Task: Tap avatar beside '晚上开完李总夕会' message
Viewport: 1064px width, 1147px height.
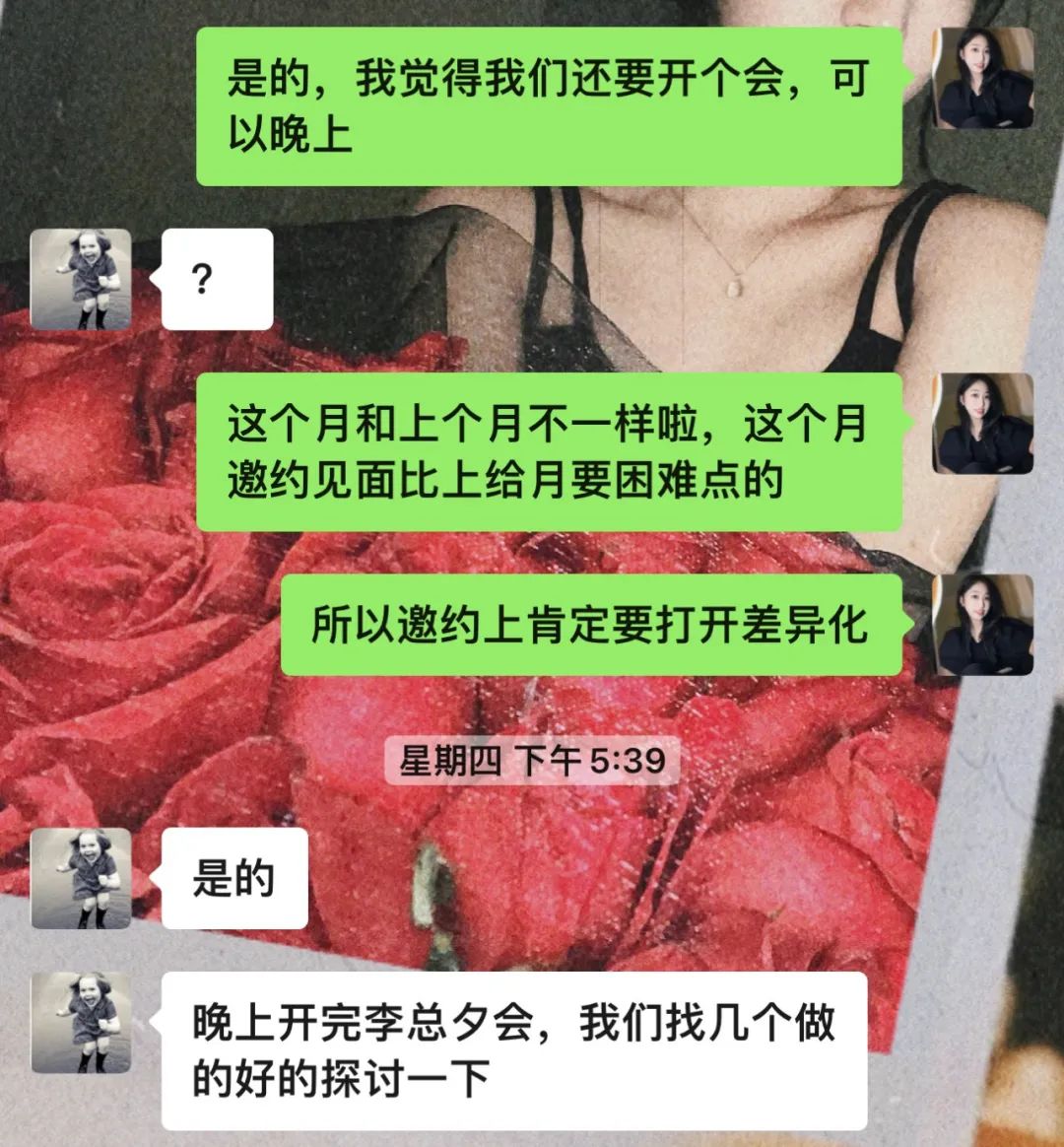Action: pyautogui.click(x=81, y=1023)
